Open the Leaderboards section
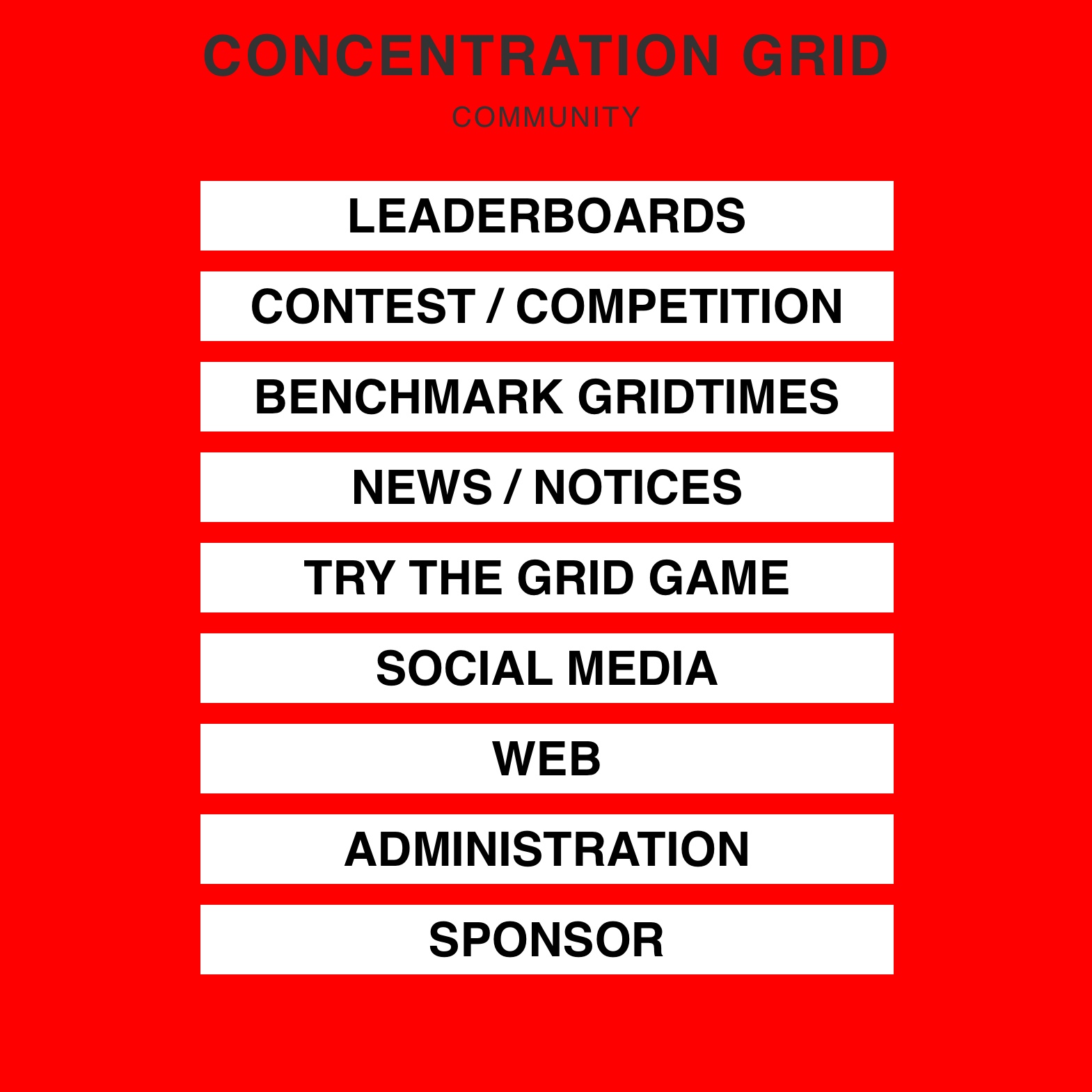The width and height of the screenshot is (1092, 1092). click(x=546, y=216)
